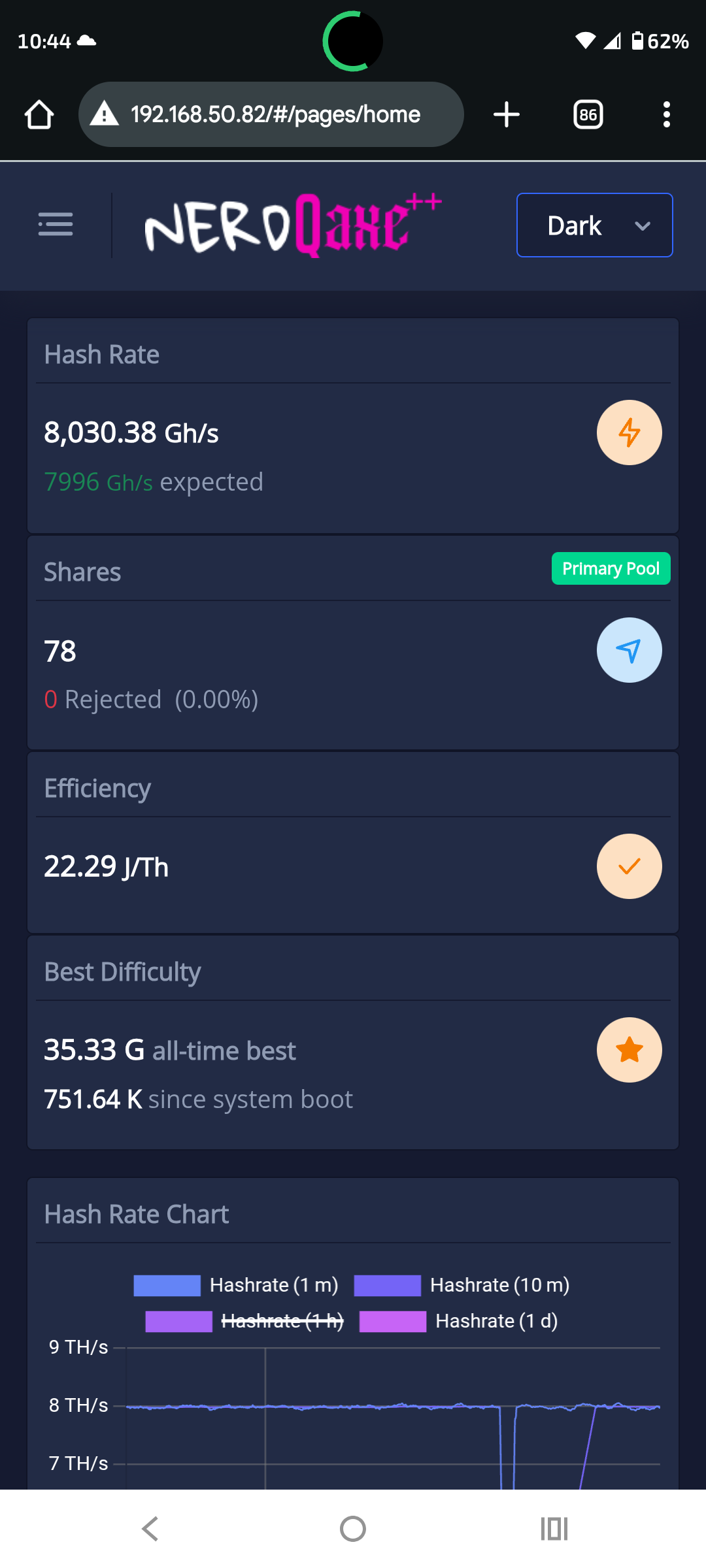Tap the address bar URL

pos(275,115)
